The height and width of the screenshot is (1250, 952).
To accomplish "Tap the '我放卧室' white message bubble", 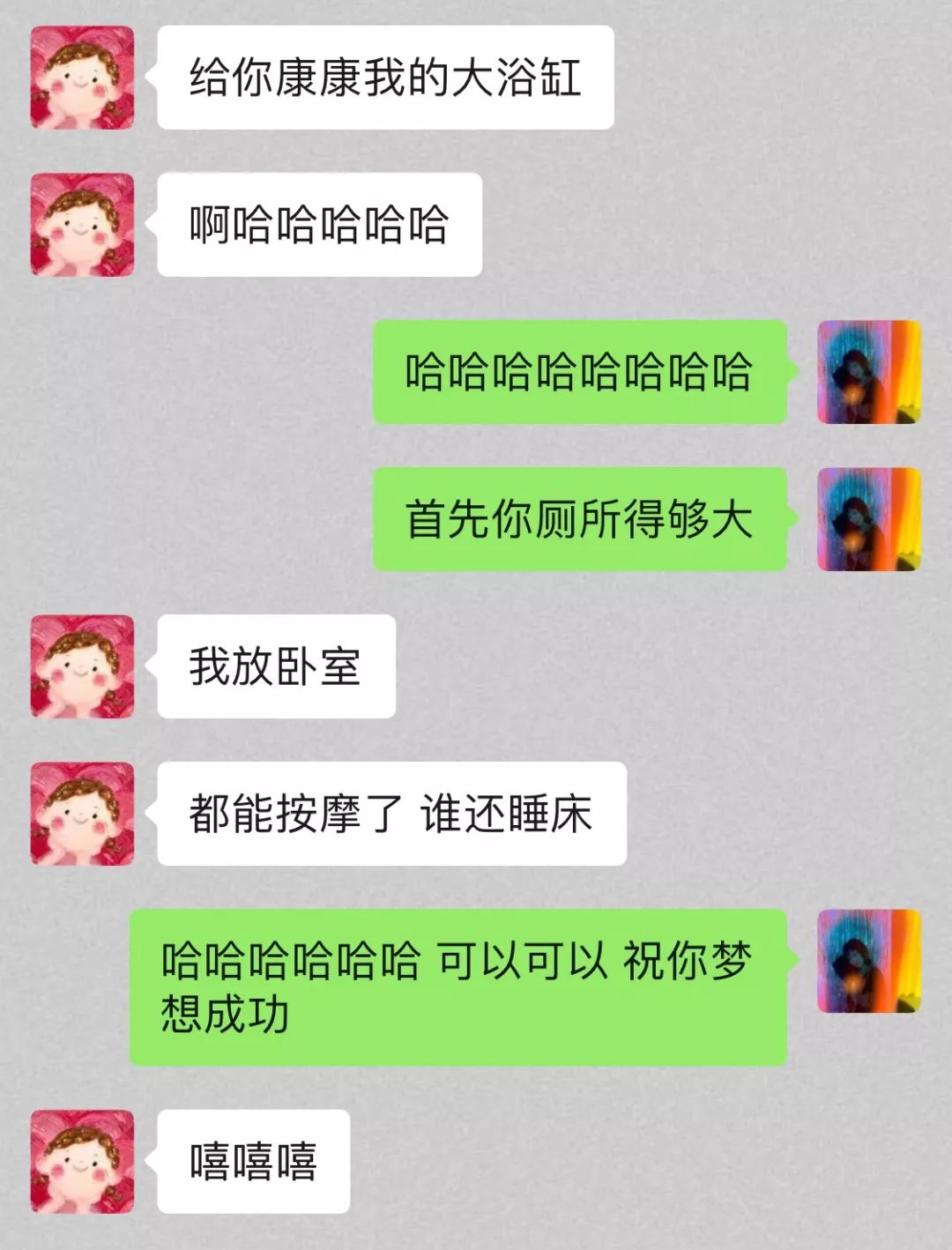I will tap(273, 668).
